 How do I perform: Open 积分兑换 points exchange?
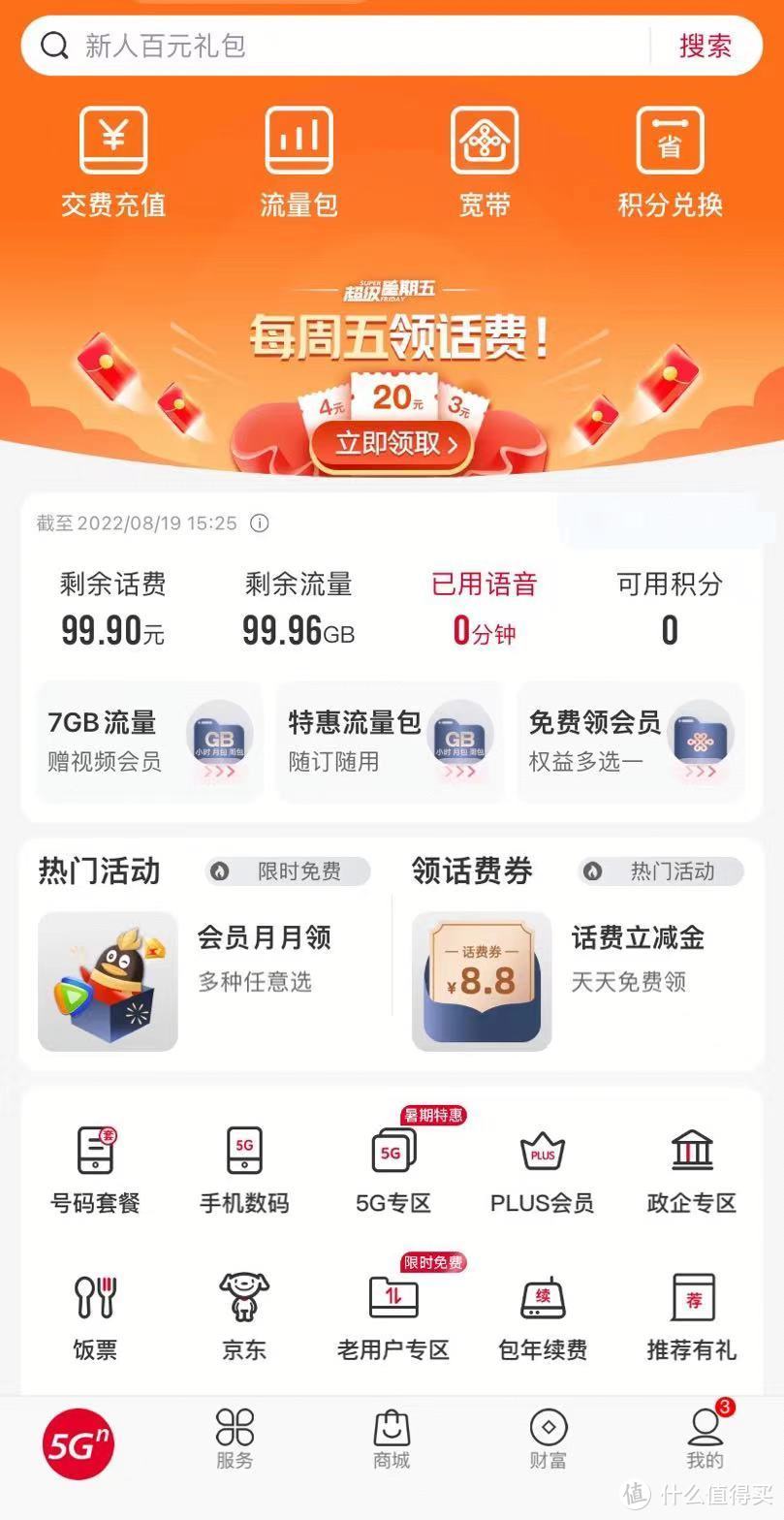[x=669, y=160]
